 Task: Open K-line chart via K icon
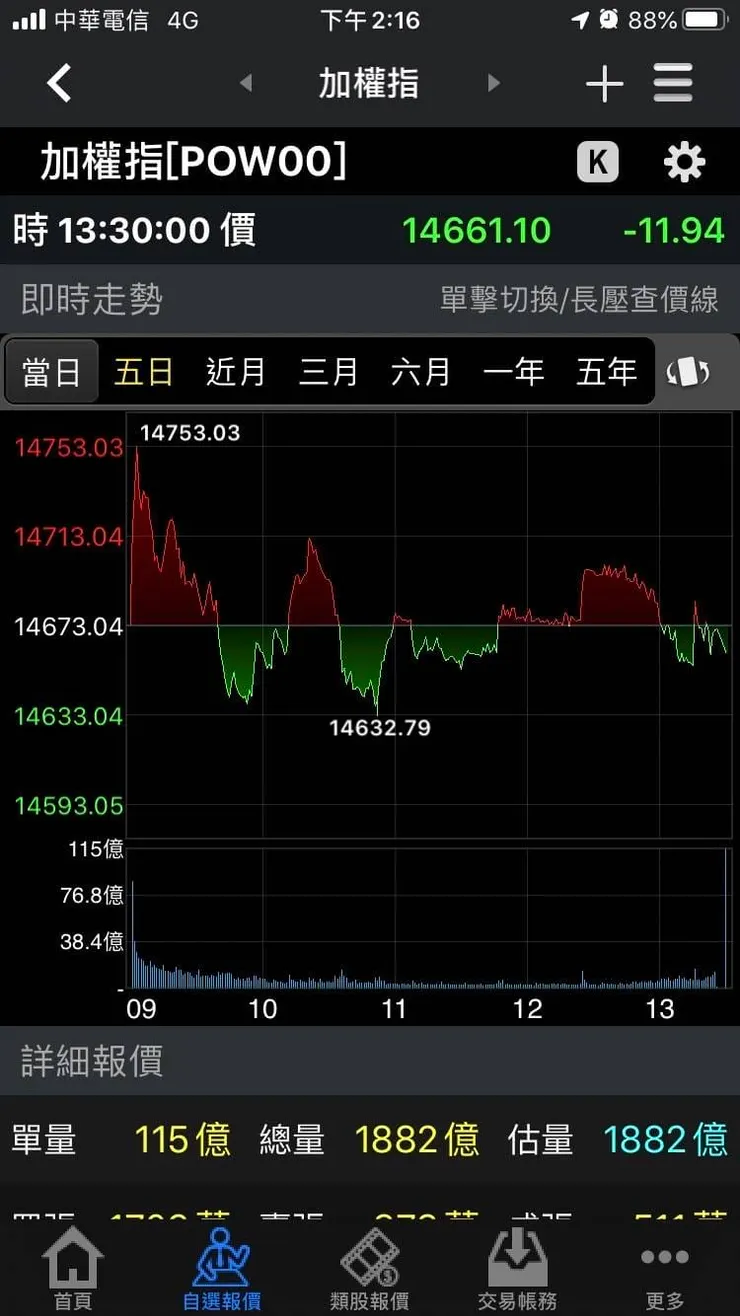pos(597,161)
